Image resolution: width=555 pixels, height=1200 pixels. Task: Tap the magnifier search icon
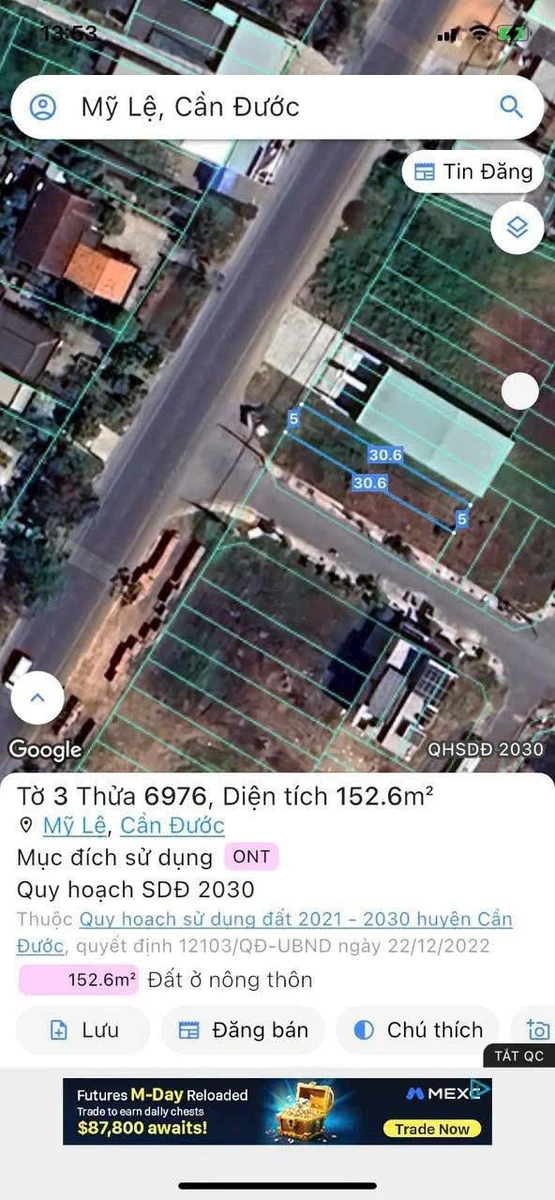coord(511,107)
